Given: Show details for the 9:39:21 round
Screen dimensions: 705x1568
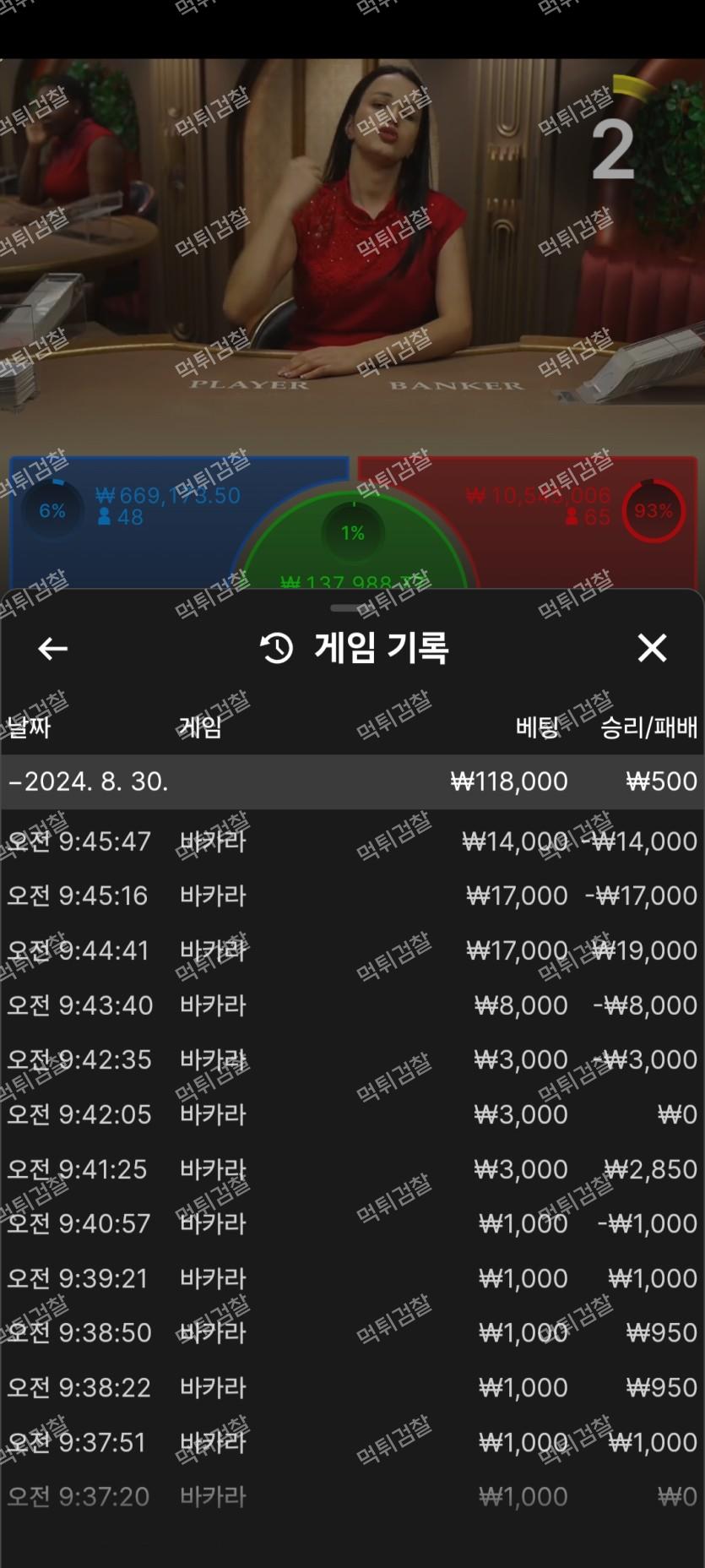Looking at the screenshot, I should (352, 1278).
